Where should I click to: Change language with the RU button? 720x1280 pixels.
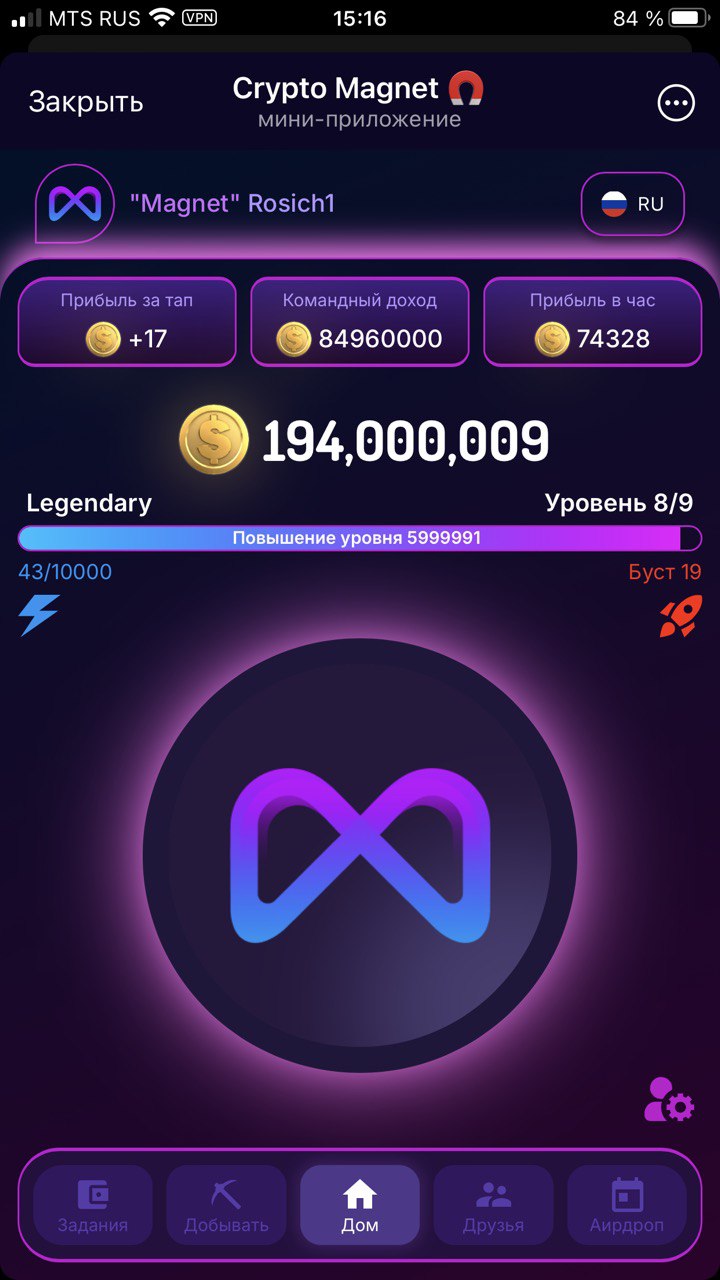tap(633, 204)
